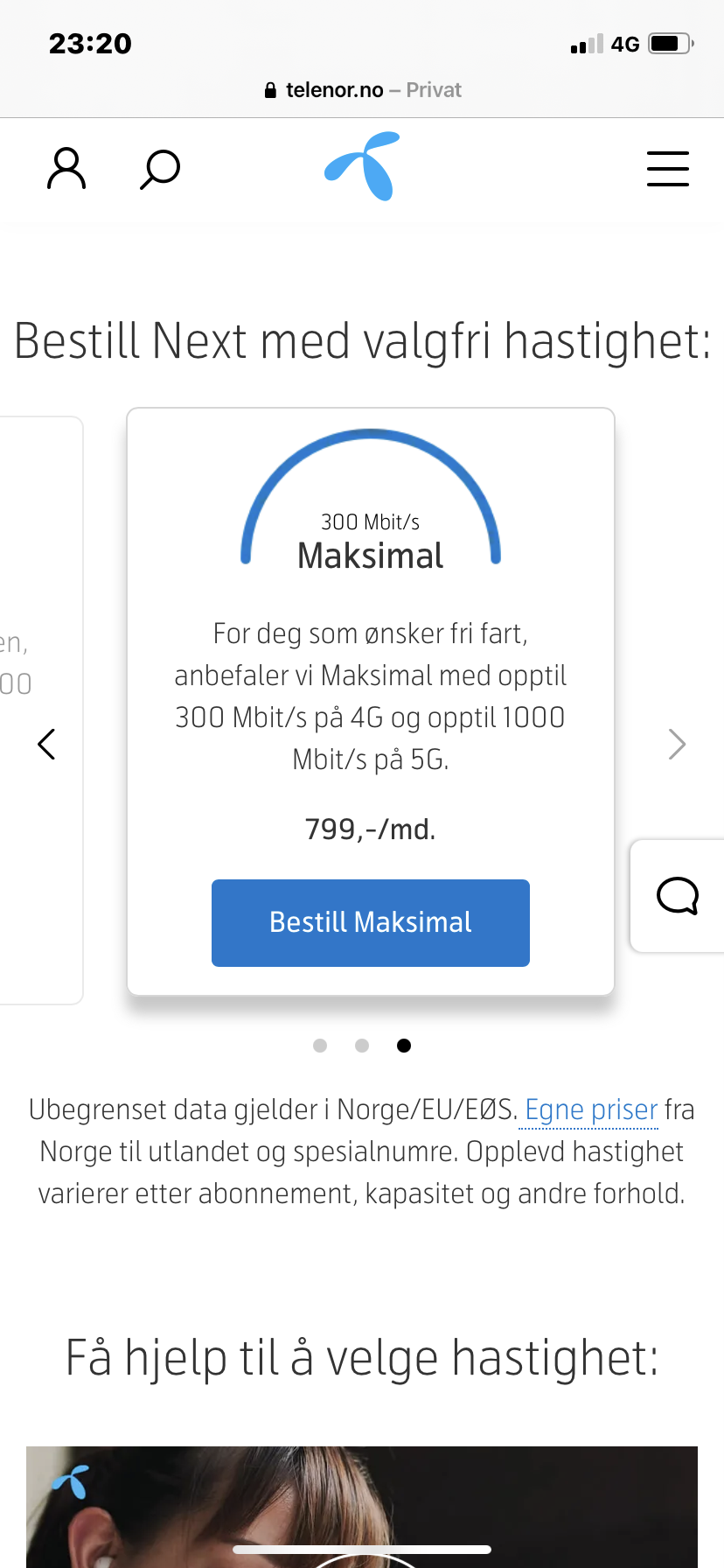Viewport: 724px width, 1568px height.
Task: Open the chat bubble widget
Action: tap(678, 896)
